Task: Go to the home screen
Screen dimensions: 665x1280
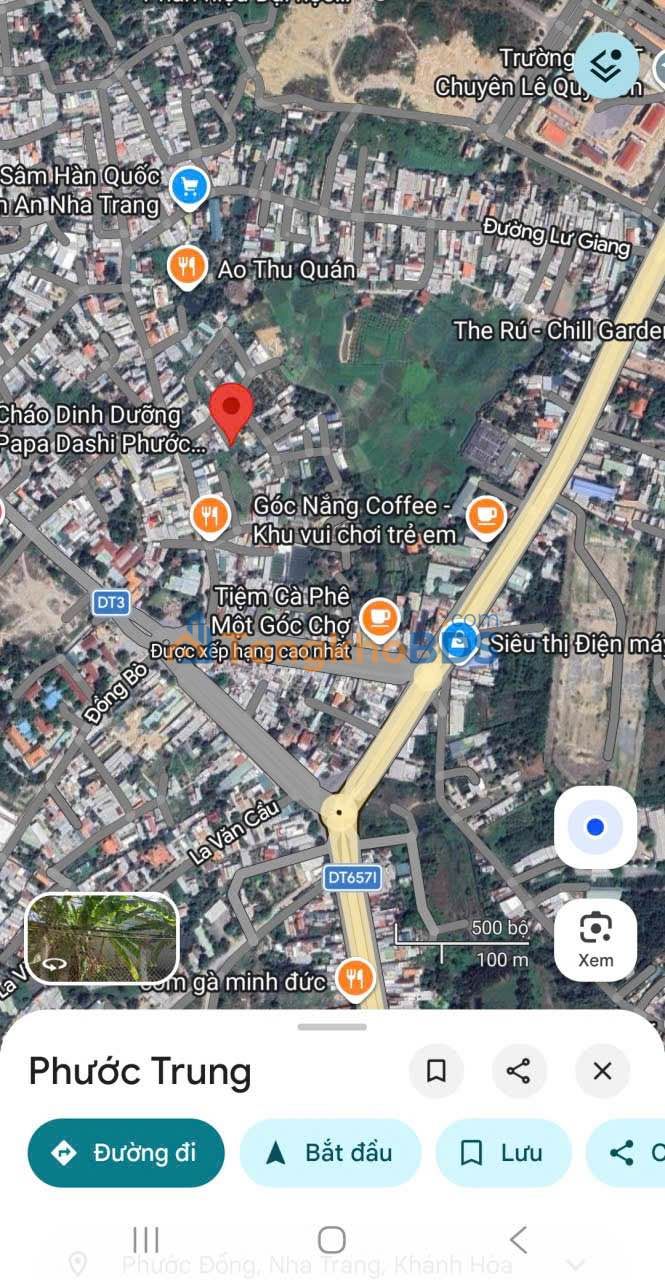Action: (x=332, y=1240)
